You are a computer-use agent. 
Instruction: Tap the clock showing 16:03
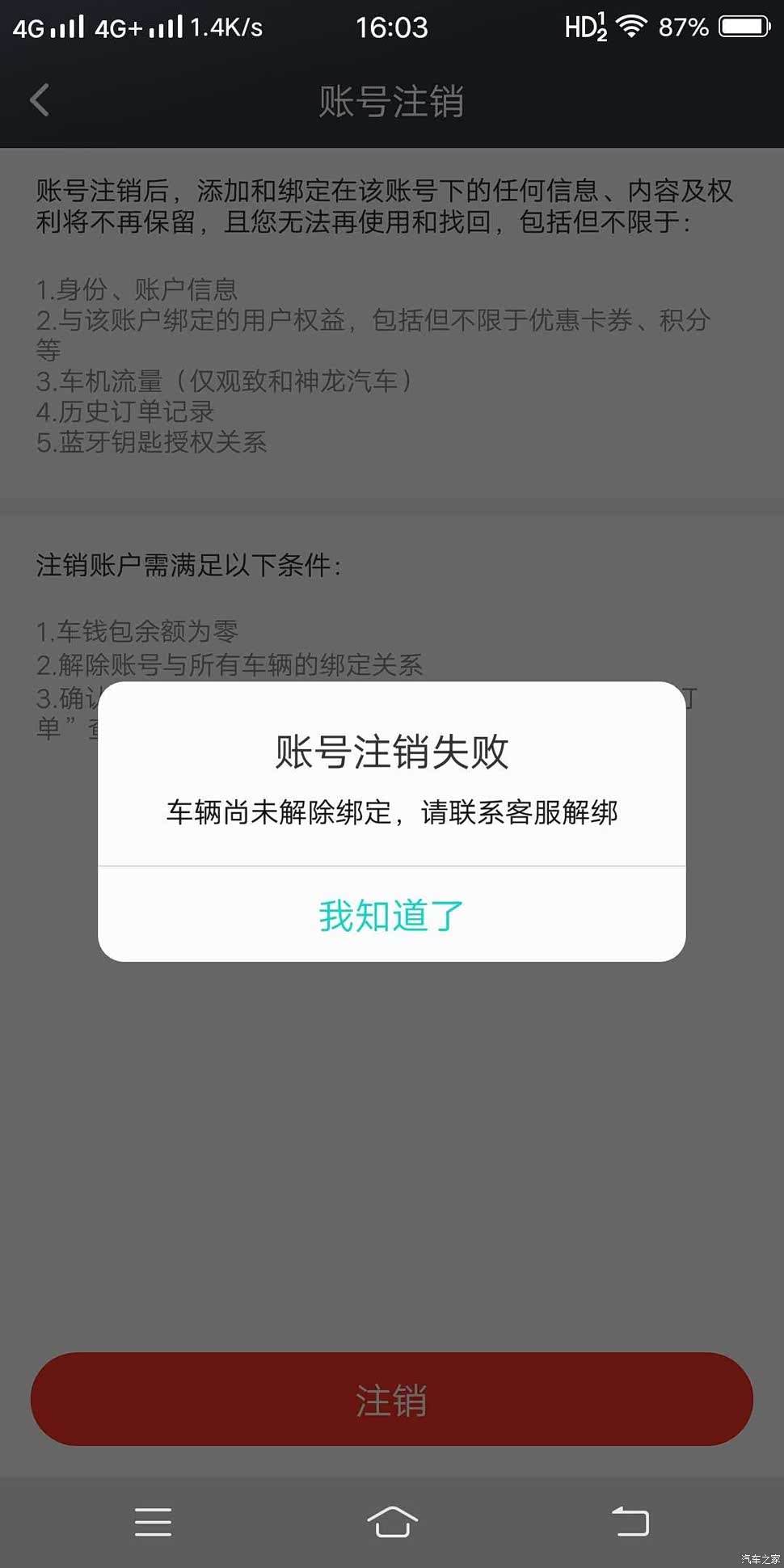pos(392,27)
